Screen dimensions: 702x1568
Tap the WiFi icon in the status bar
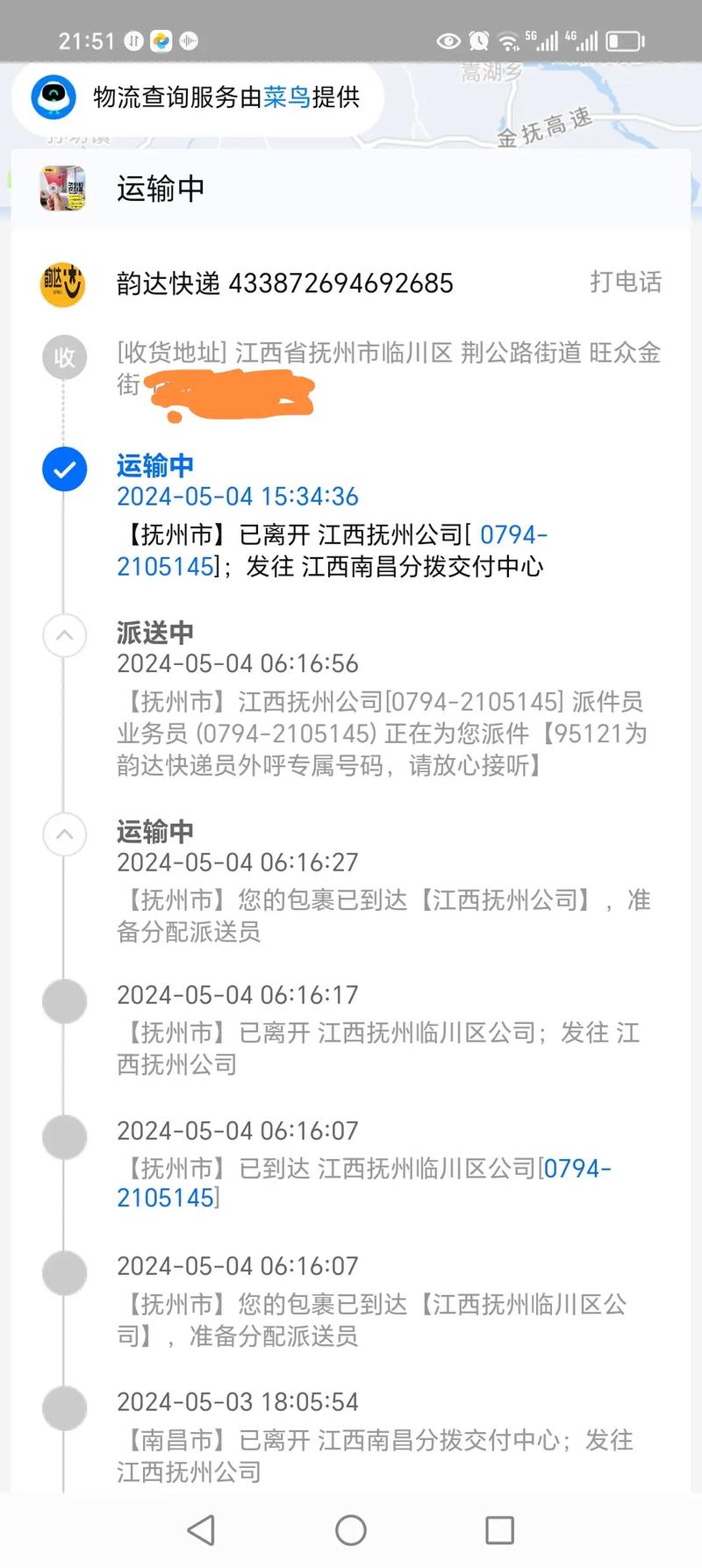509,39
